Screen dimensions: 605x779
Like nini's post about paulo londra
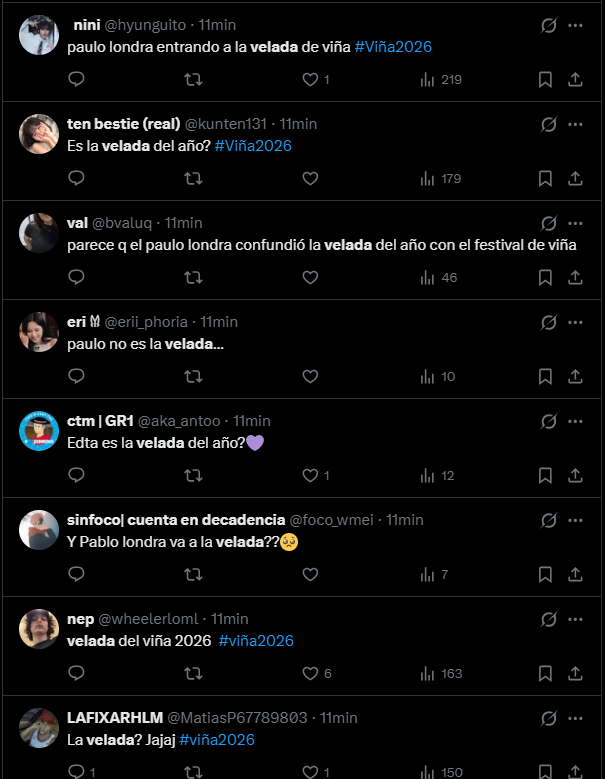(x=310, y=79)
